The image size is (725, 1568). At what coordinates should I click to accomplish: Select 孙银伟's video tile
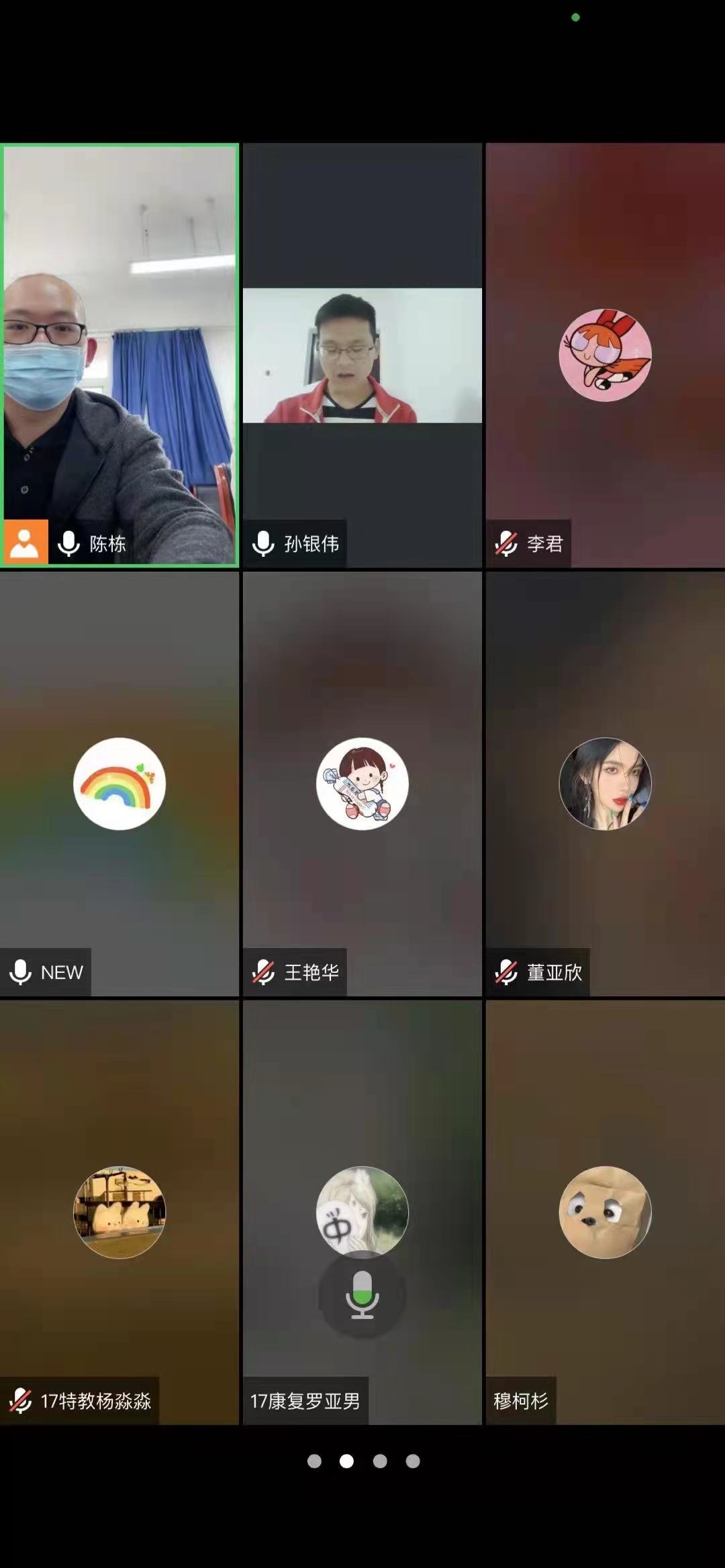point(362,356)
